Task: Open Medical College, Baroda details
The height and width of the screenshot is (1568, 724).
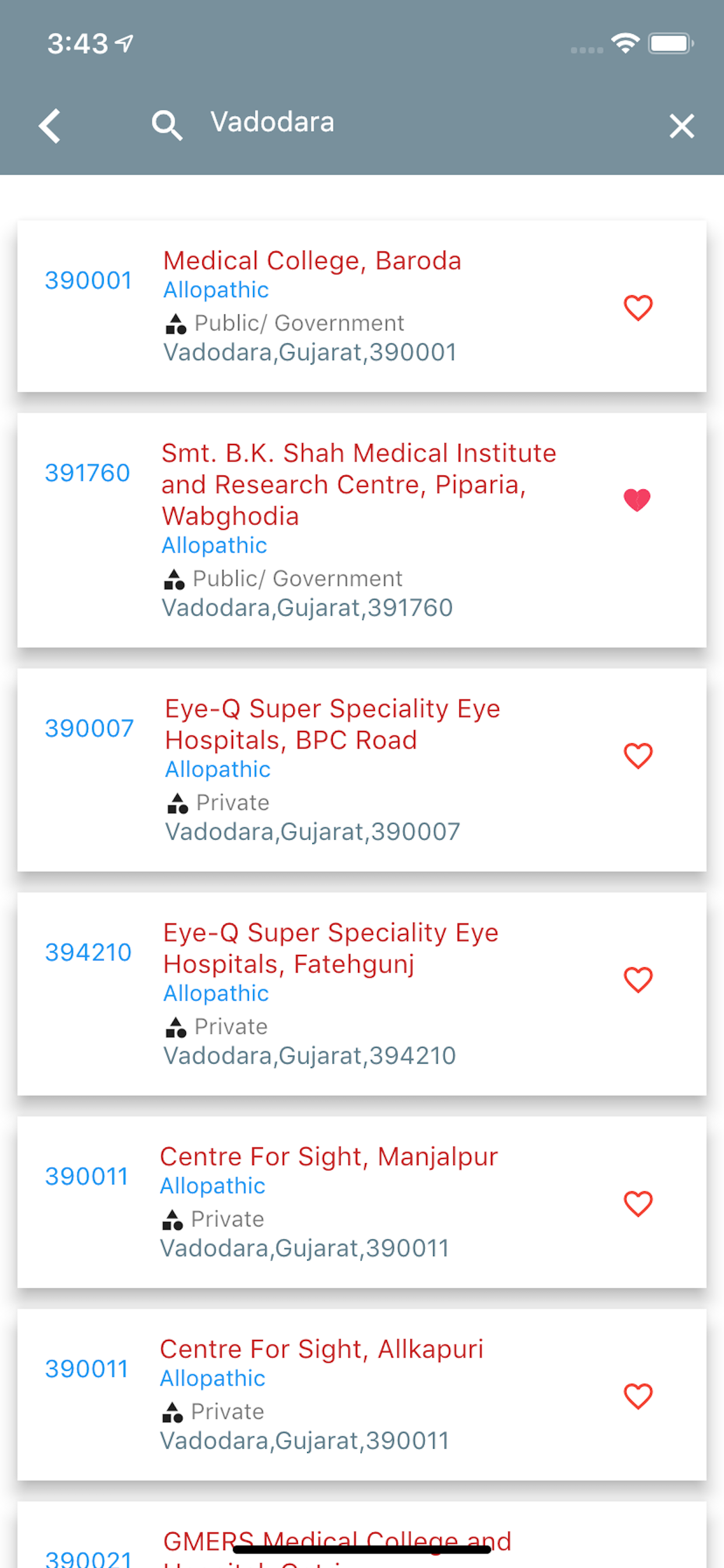Action: point(311,261)
